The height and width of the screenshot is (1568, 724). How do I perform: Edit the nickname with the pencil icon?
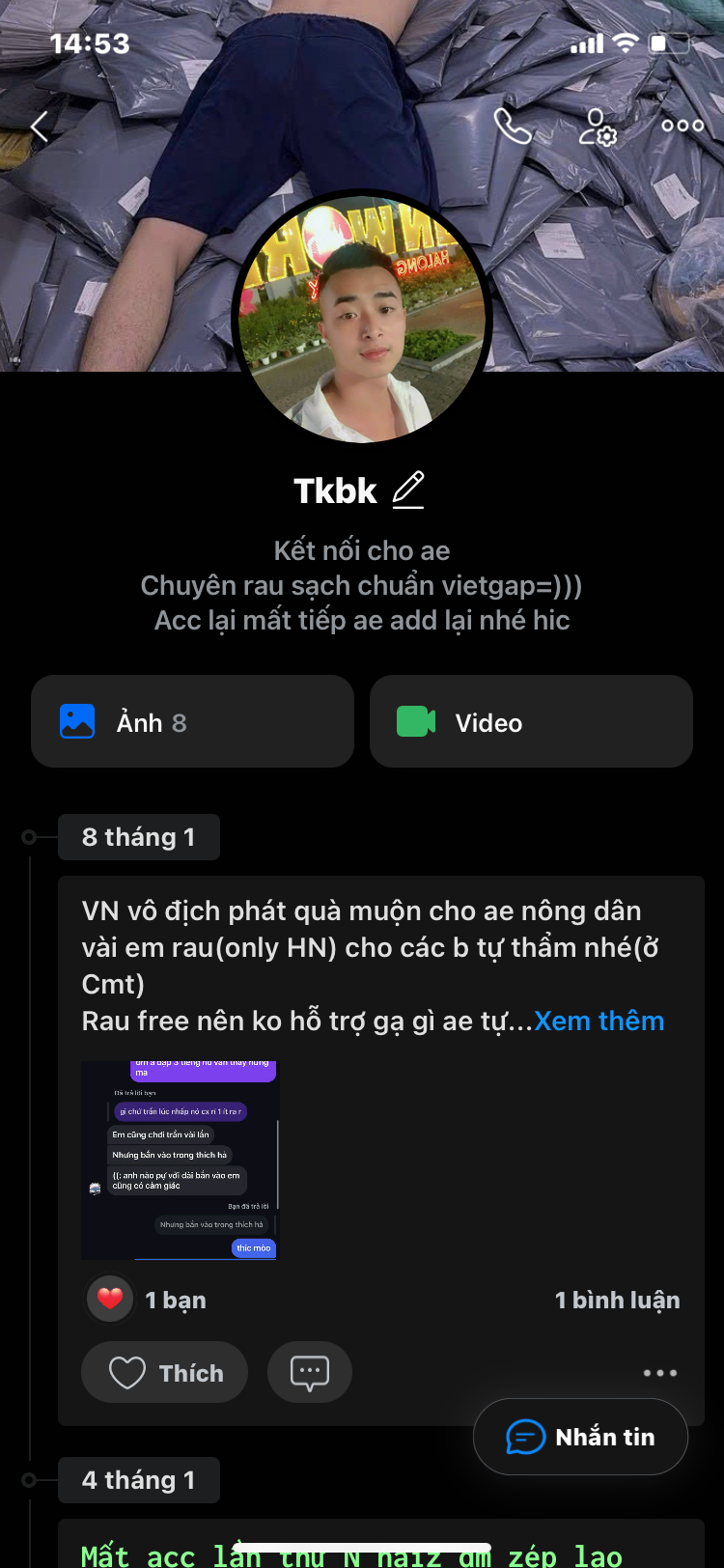(x=408, y=490)
